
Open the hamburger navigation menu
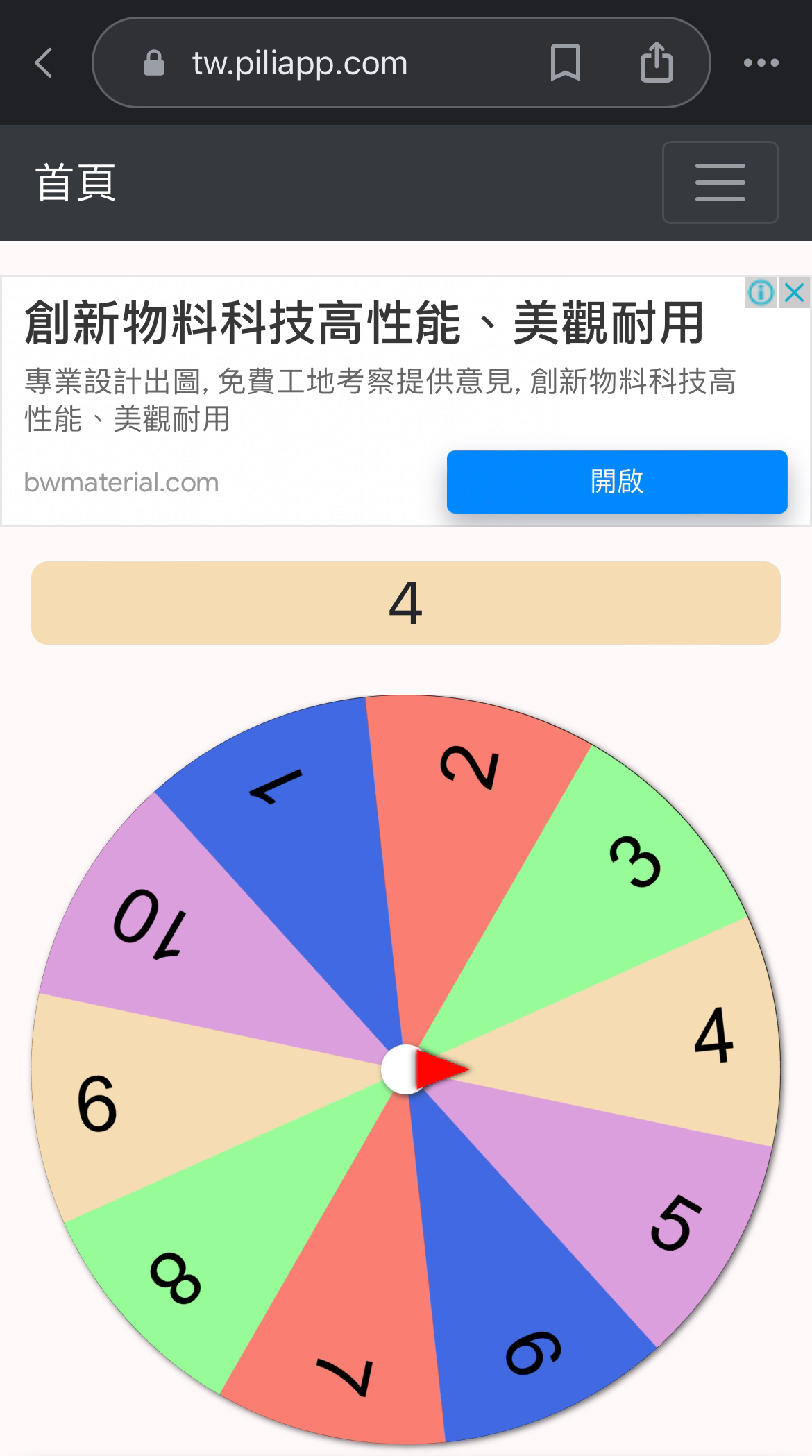[x=720, y=183]
